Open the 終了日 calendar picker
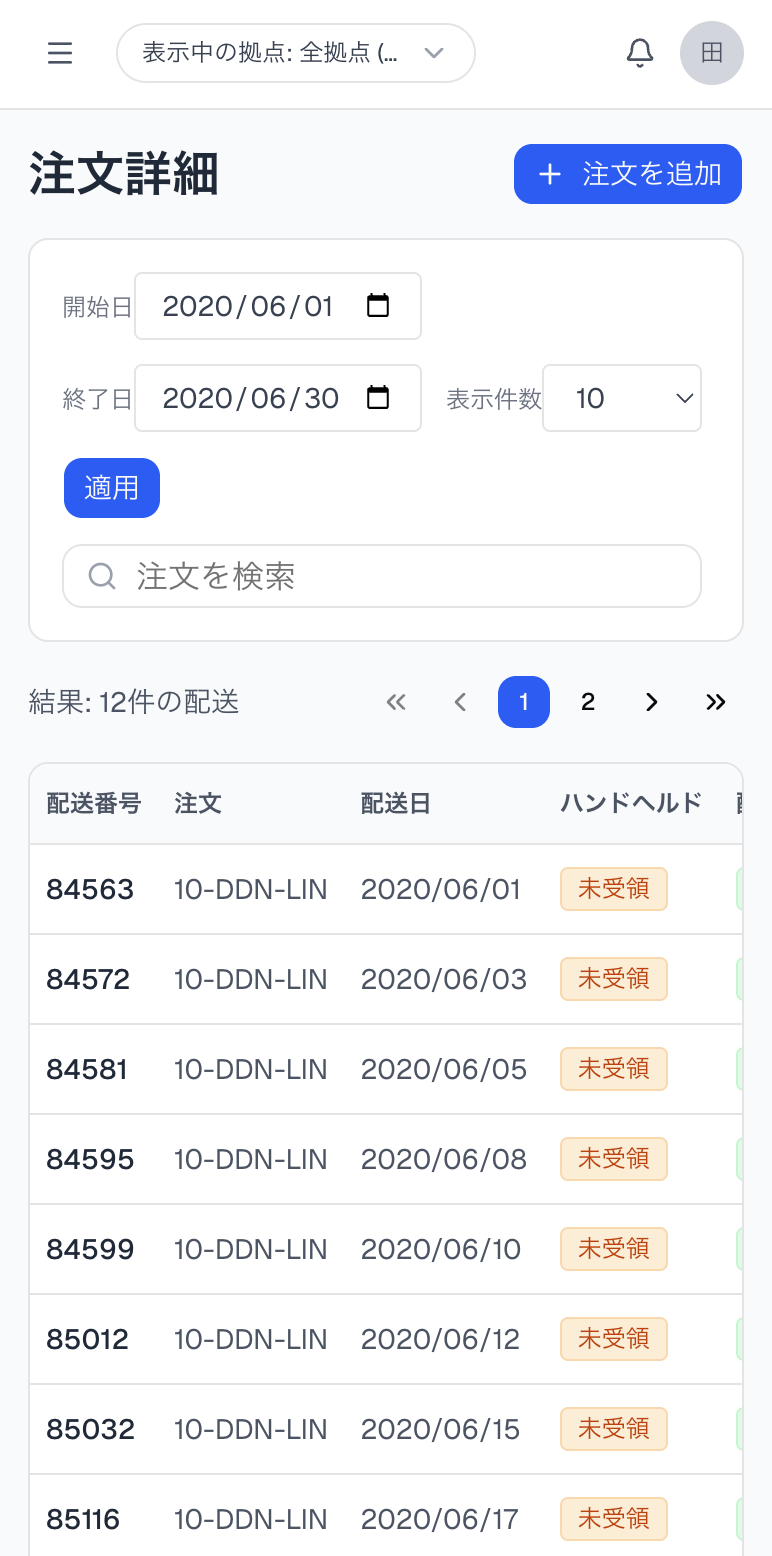The width and height of the screenshot is (772, 1556). (x=379, y=397)
